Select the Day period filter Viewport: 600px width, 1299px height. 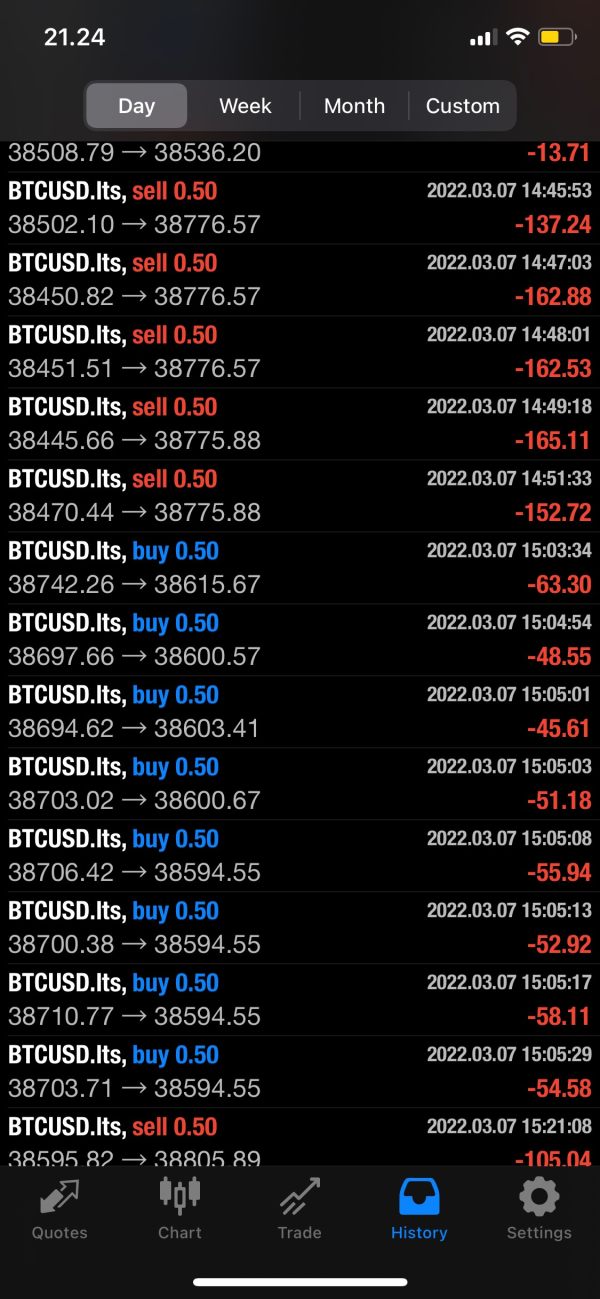pos(136,106)
